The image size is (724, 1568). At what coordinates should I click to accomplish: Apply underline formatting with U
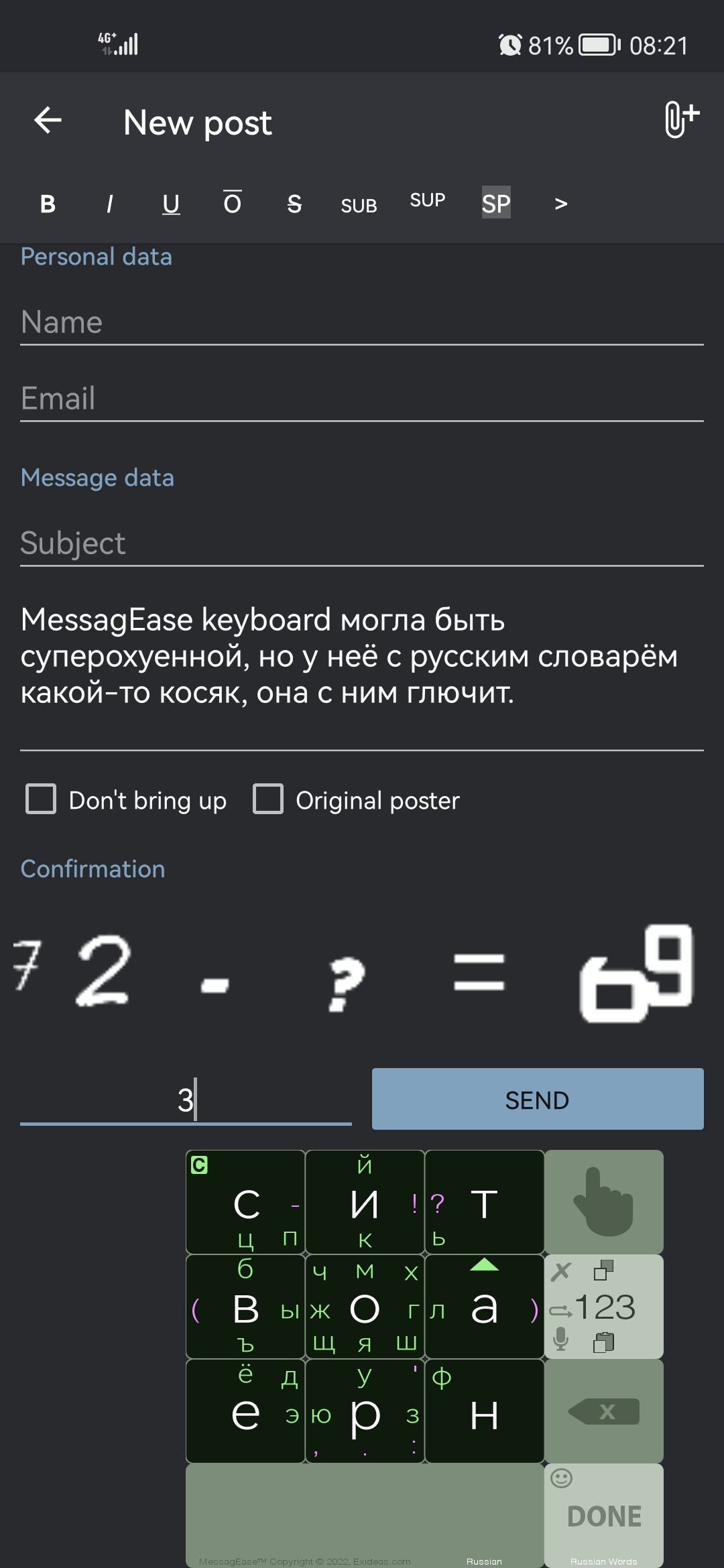[171, 204]
